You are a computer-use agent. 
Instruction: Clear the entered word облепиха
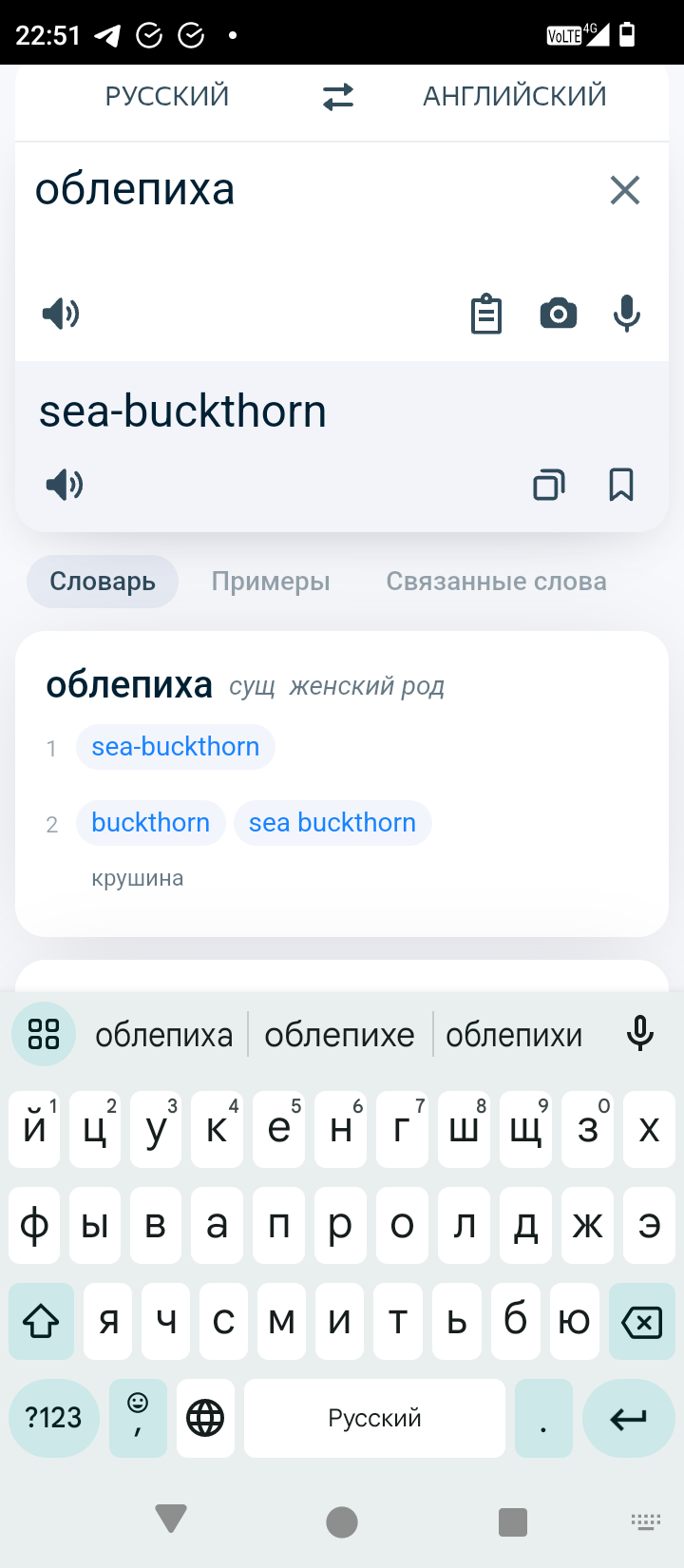[625, 190]
